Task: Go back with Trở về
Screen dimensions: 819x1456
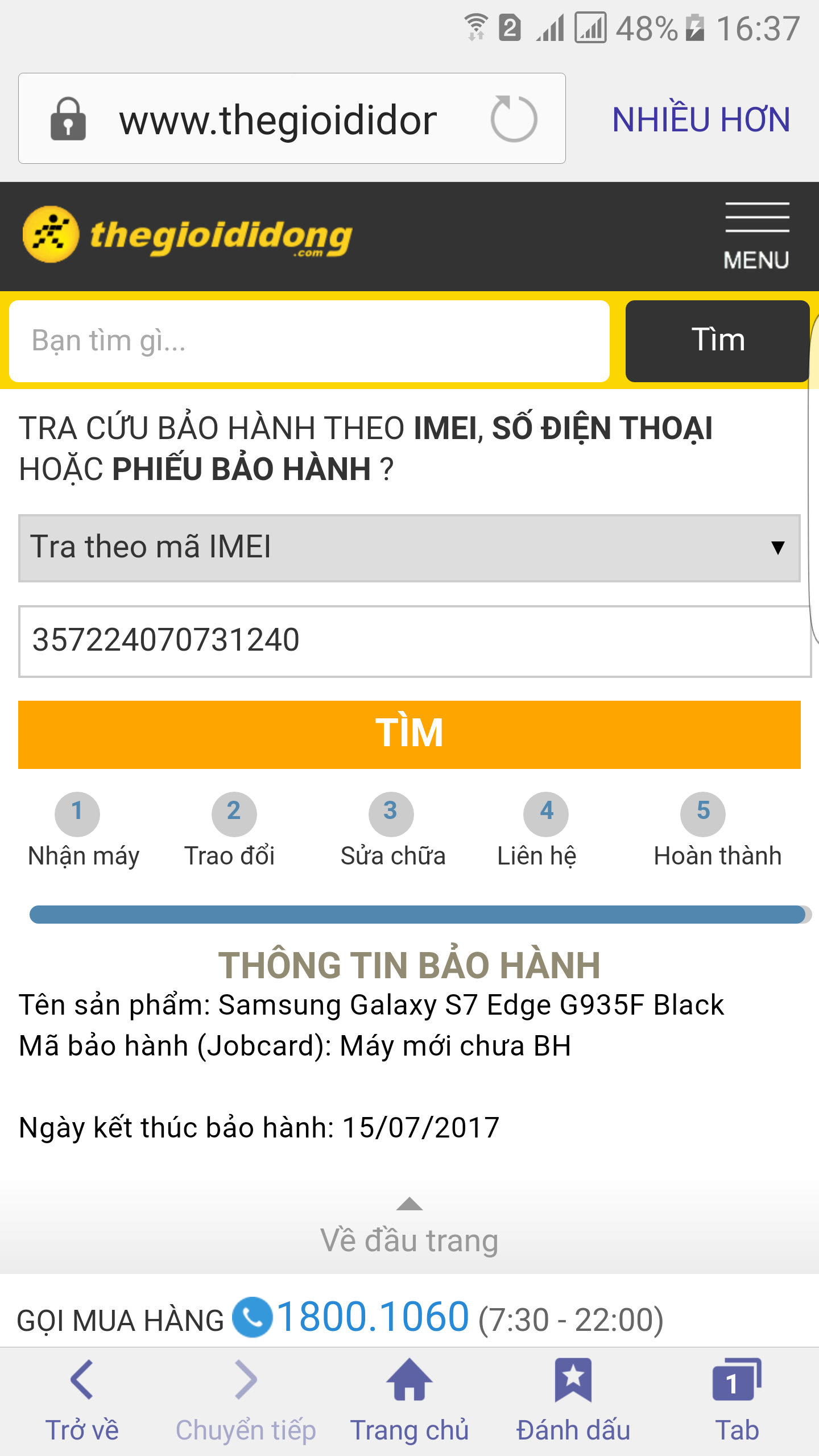Action: coord(82,1402)
